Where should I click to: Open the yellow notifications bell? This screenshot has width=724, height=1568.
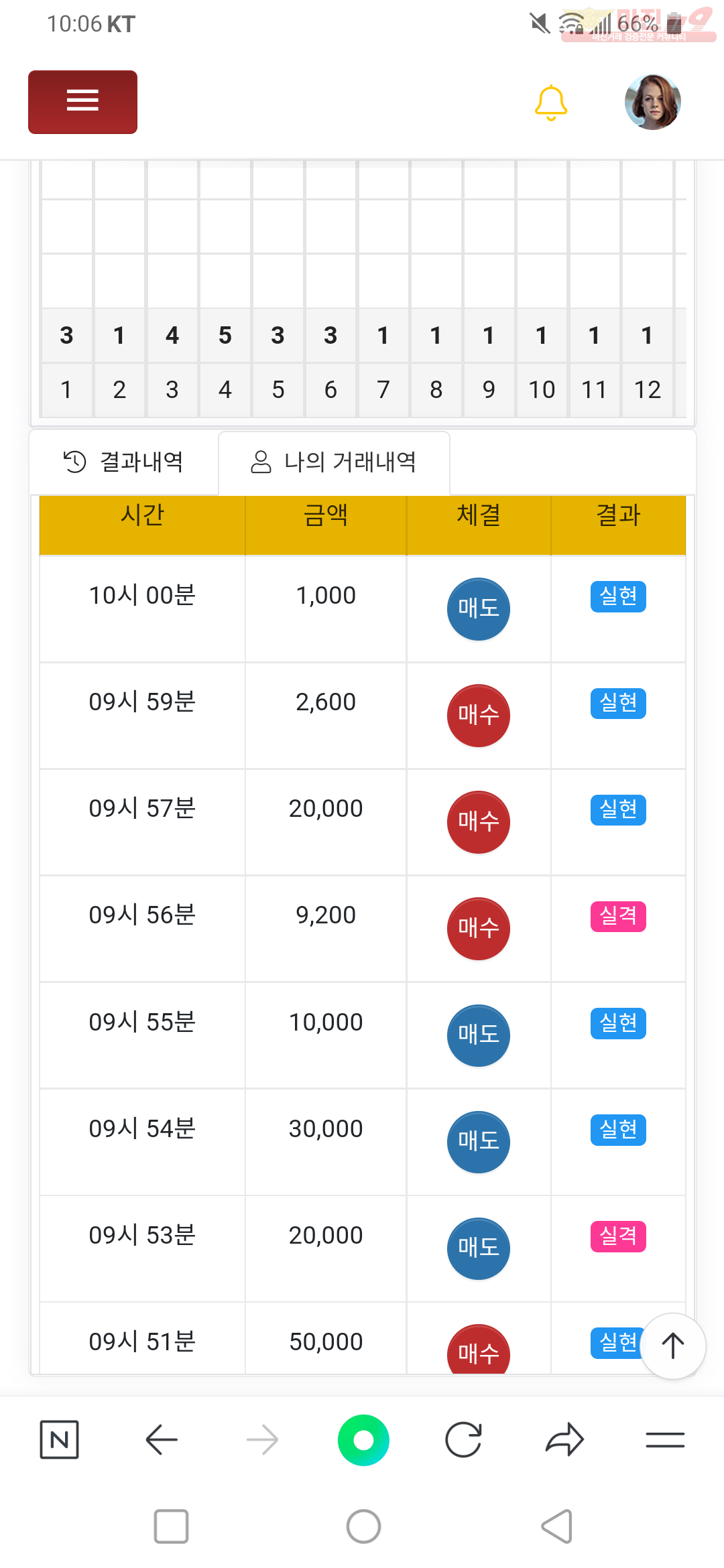tap(551, 103)
